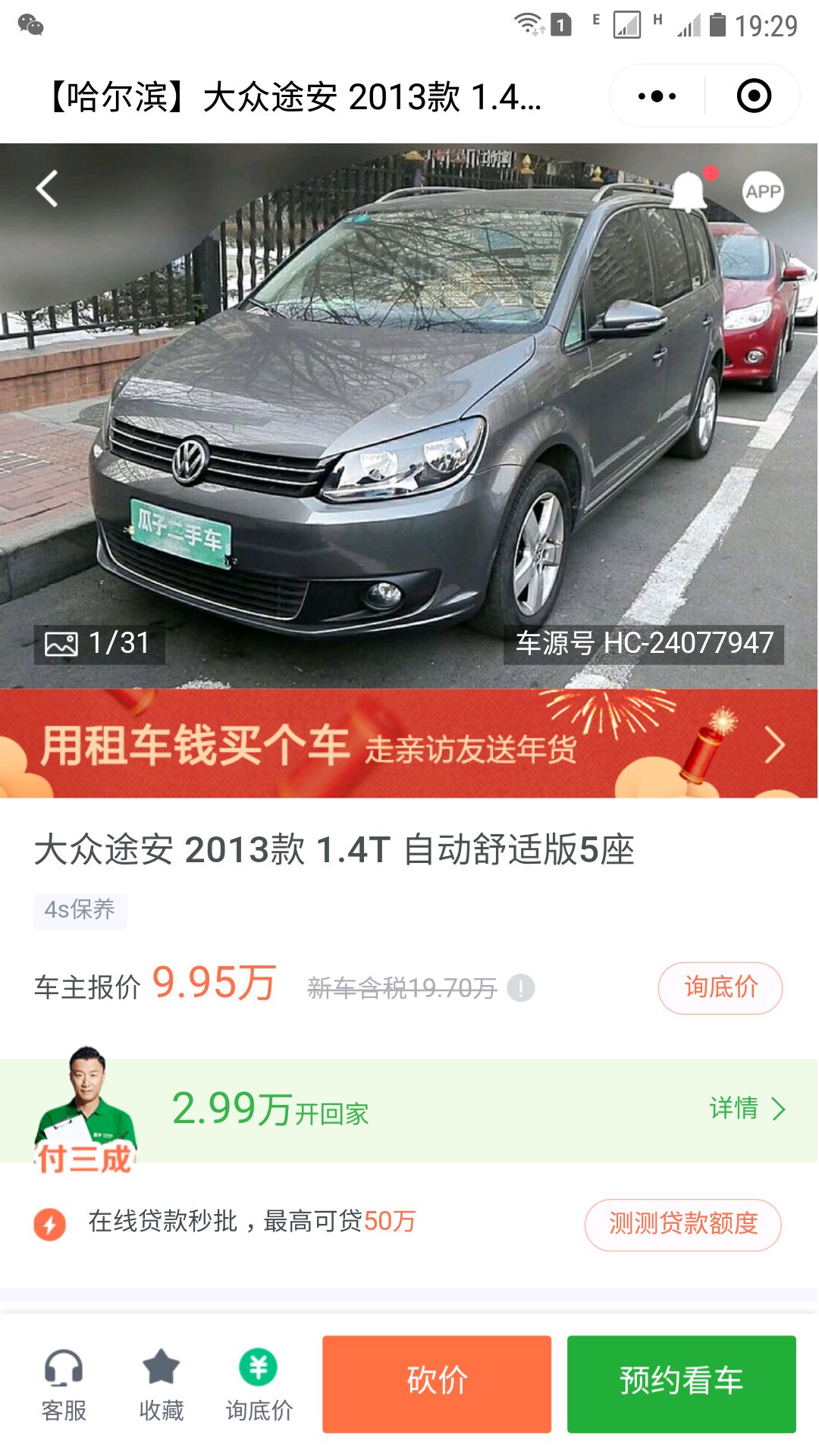Book a viewing with 预约看车

(x=682, y=1384)
